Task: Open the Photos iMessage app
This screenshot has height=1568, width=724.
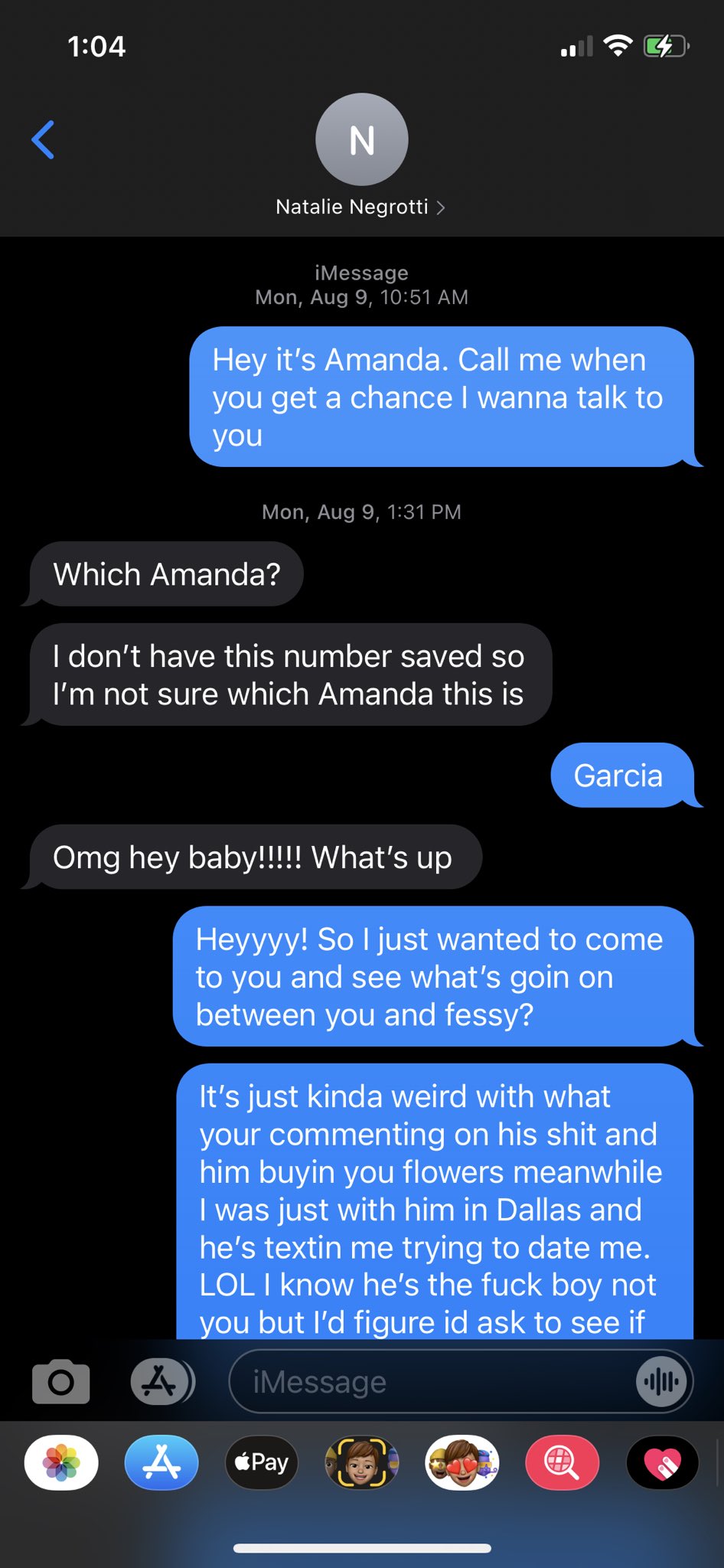Action: [x=61, y=1462]
